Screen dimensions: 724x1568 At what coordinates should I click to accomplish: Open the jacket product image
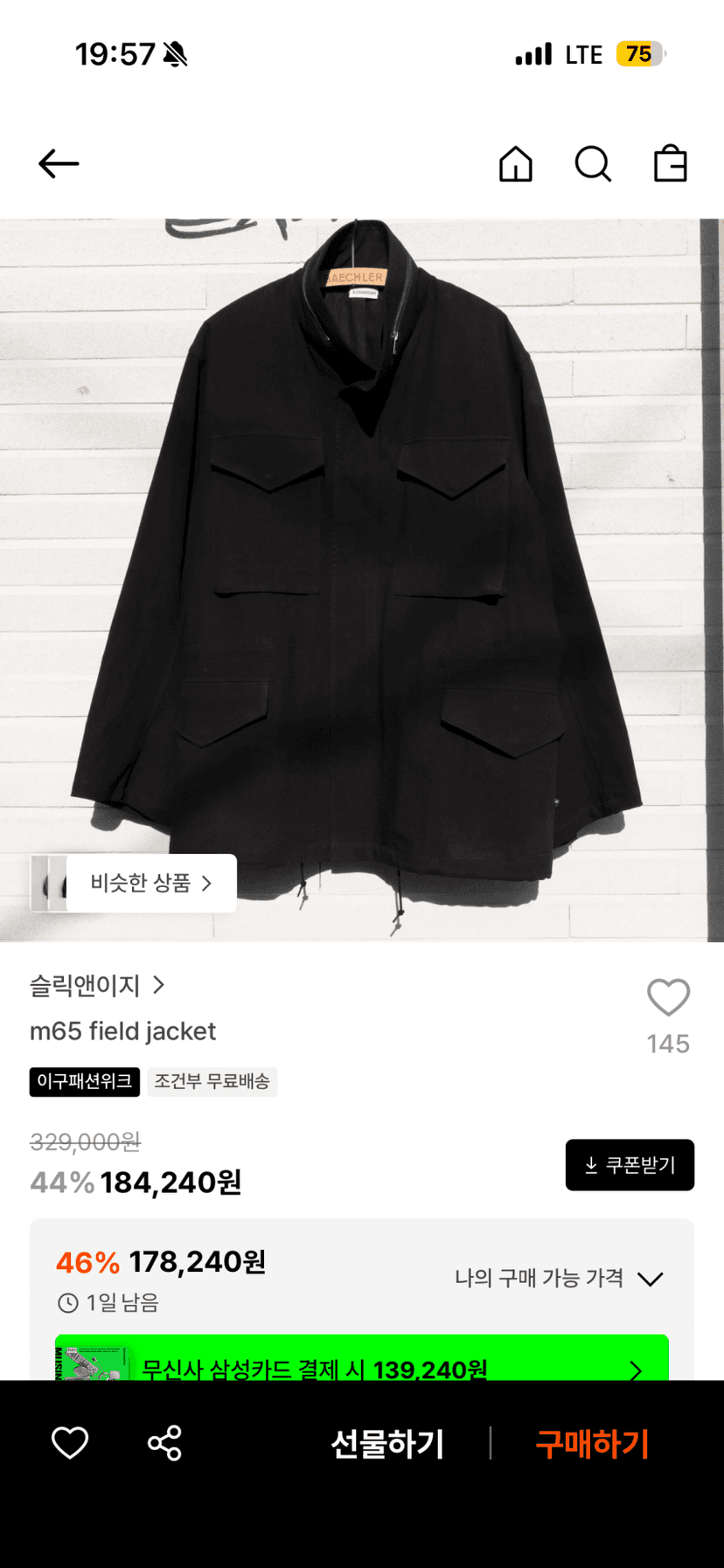(362, 579)
